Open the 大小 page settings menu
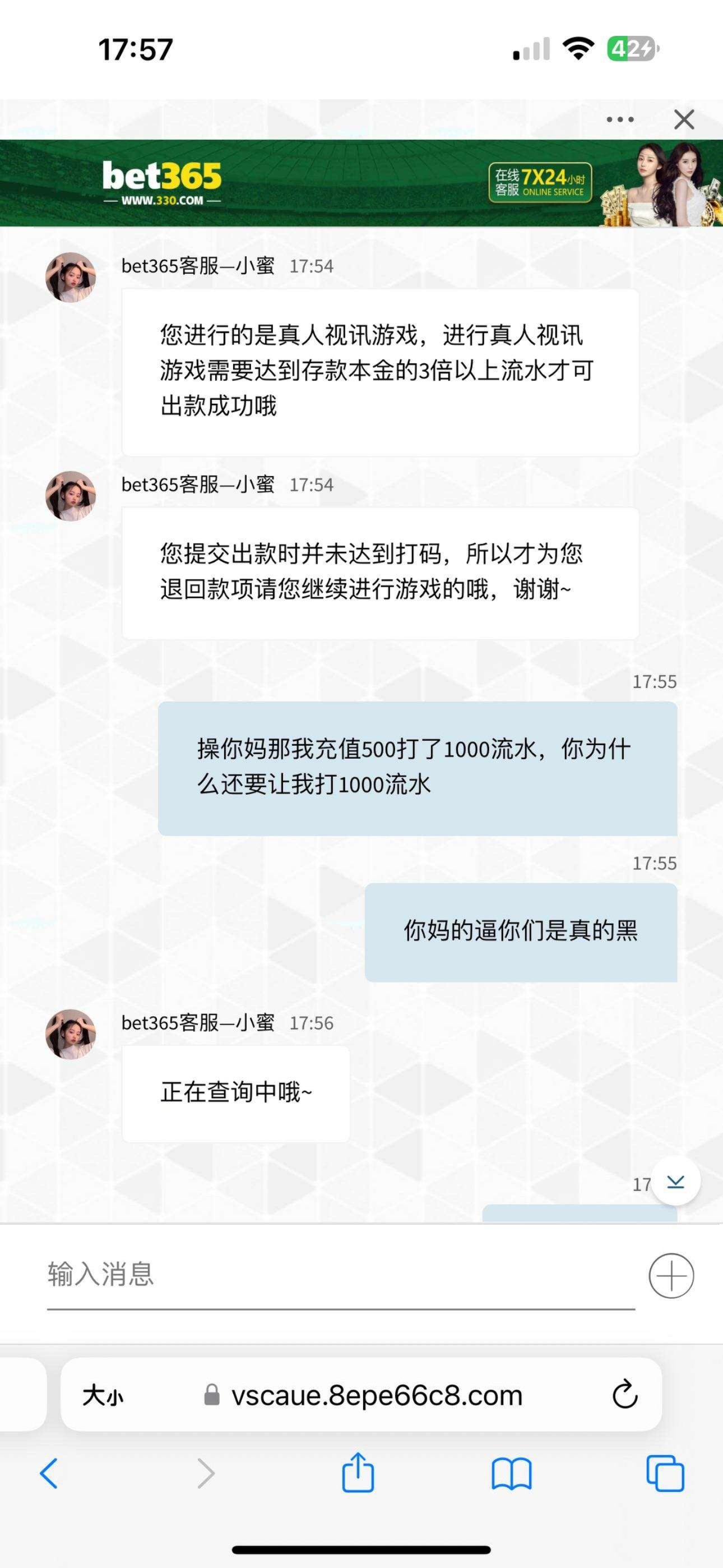 point(103,1395)
